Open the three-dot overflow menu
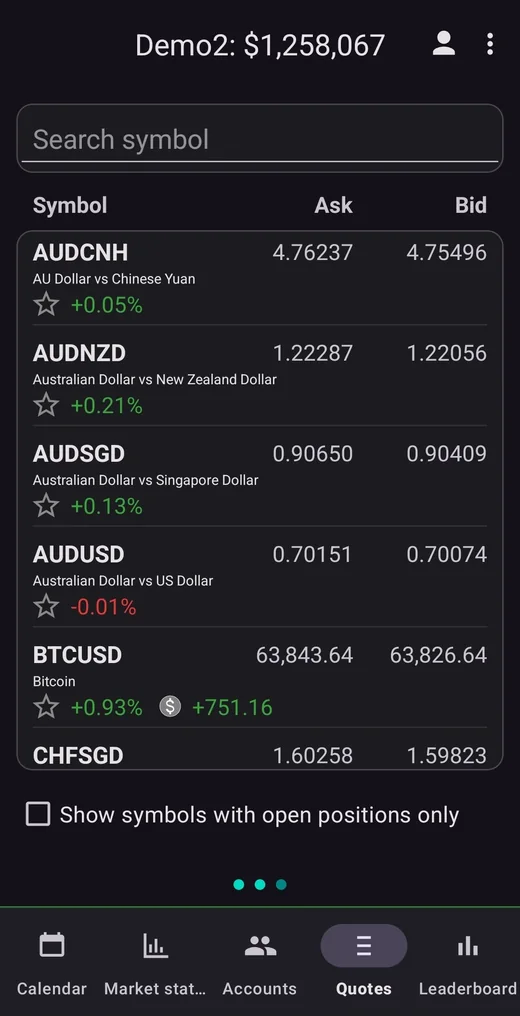Viewport: 520px width, 1016px height. tap(490, 44)
